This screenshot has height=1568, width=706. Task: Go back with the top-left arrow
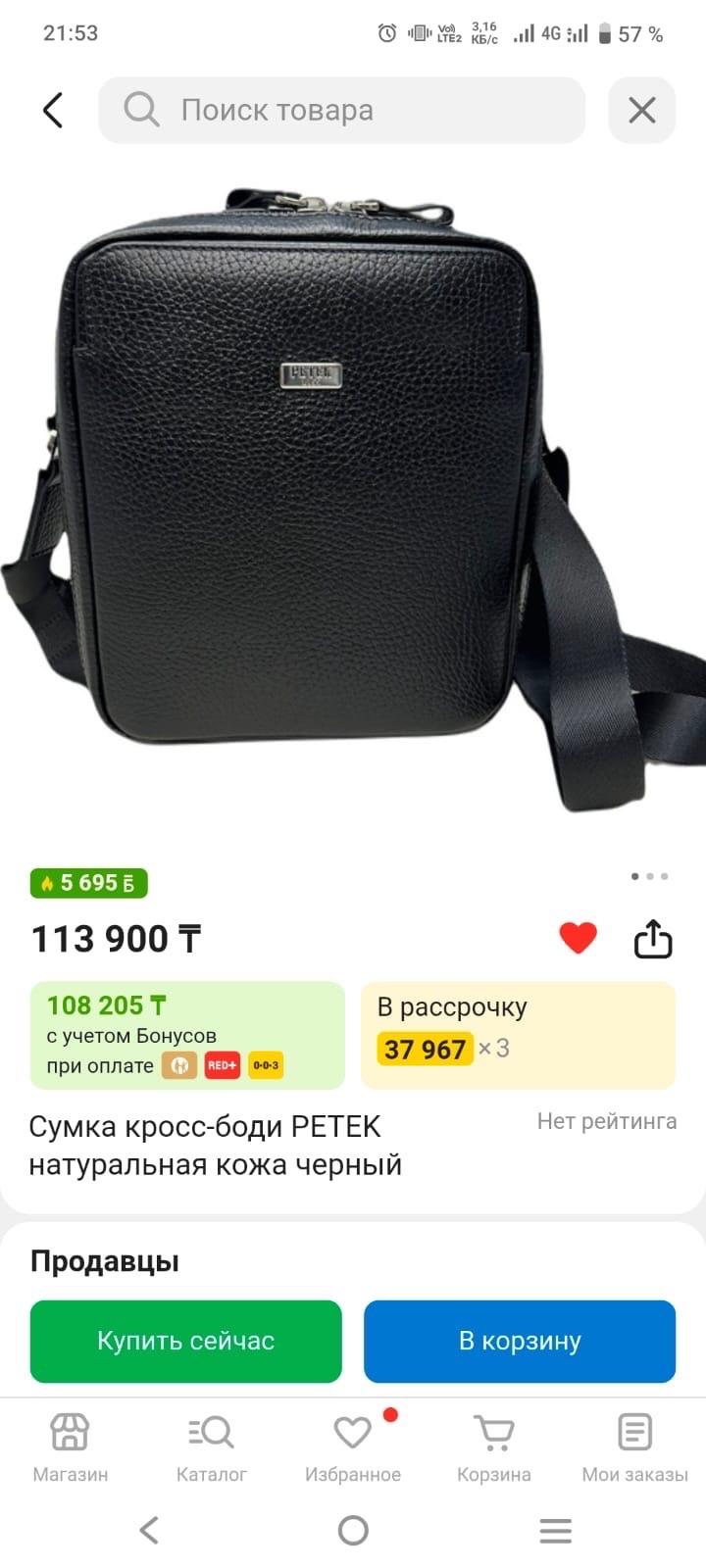[52, 110]
